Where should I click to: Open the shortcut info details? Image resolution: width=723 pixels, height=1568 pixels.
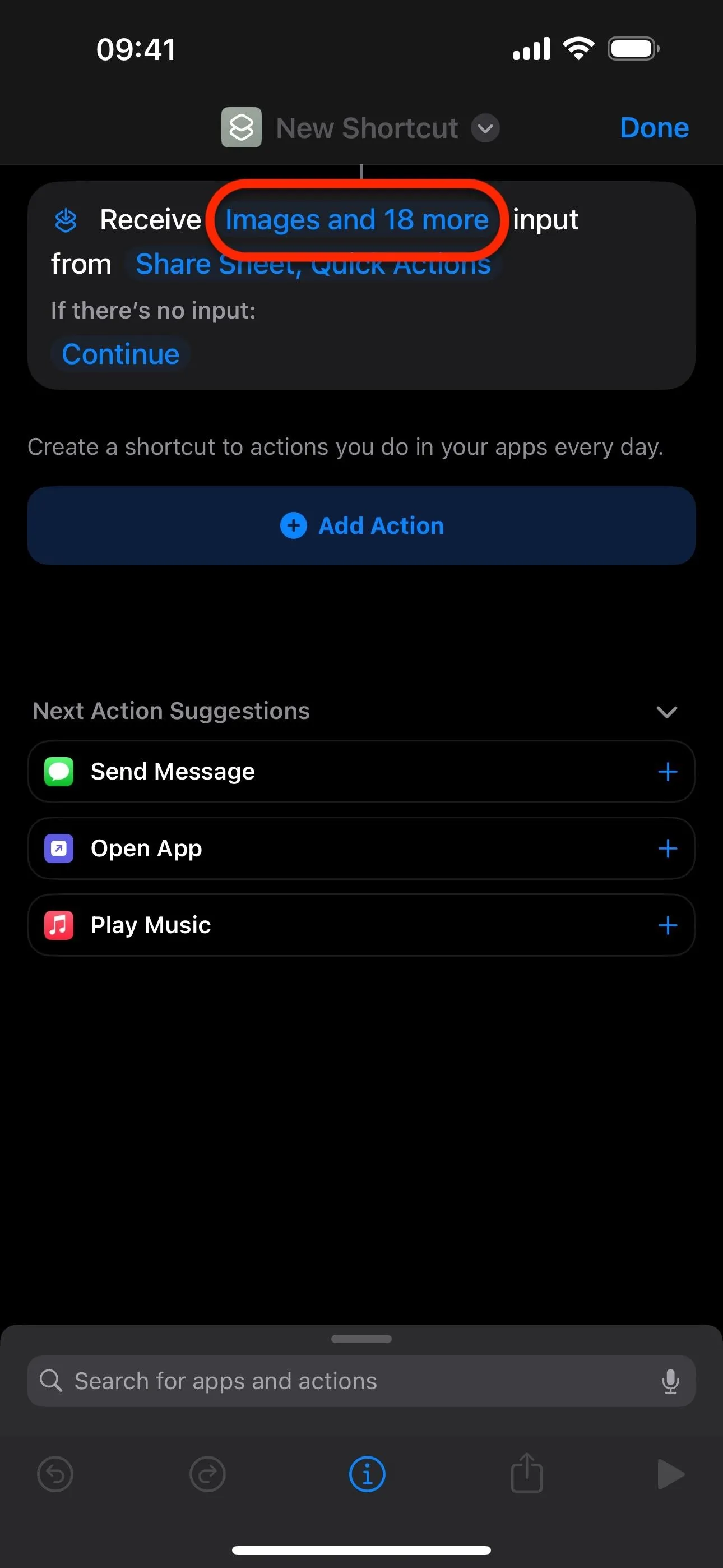[367, 1474]
